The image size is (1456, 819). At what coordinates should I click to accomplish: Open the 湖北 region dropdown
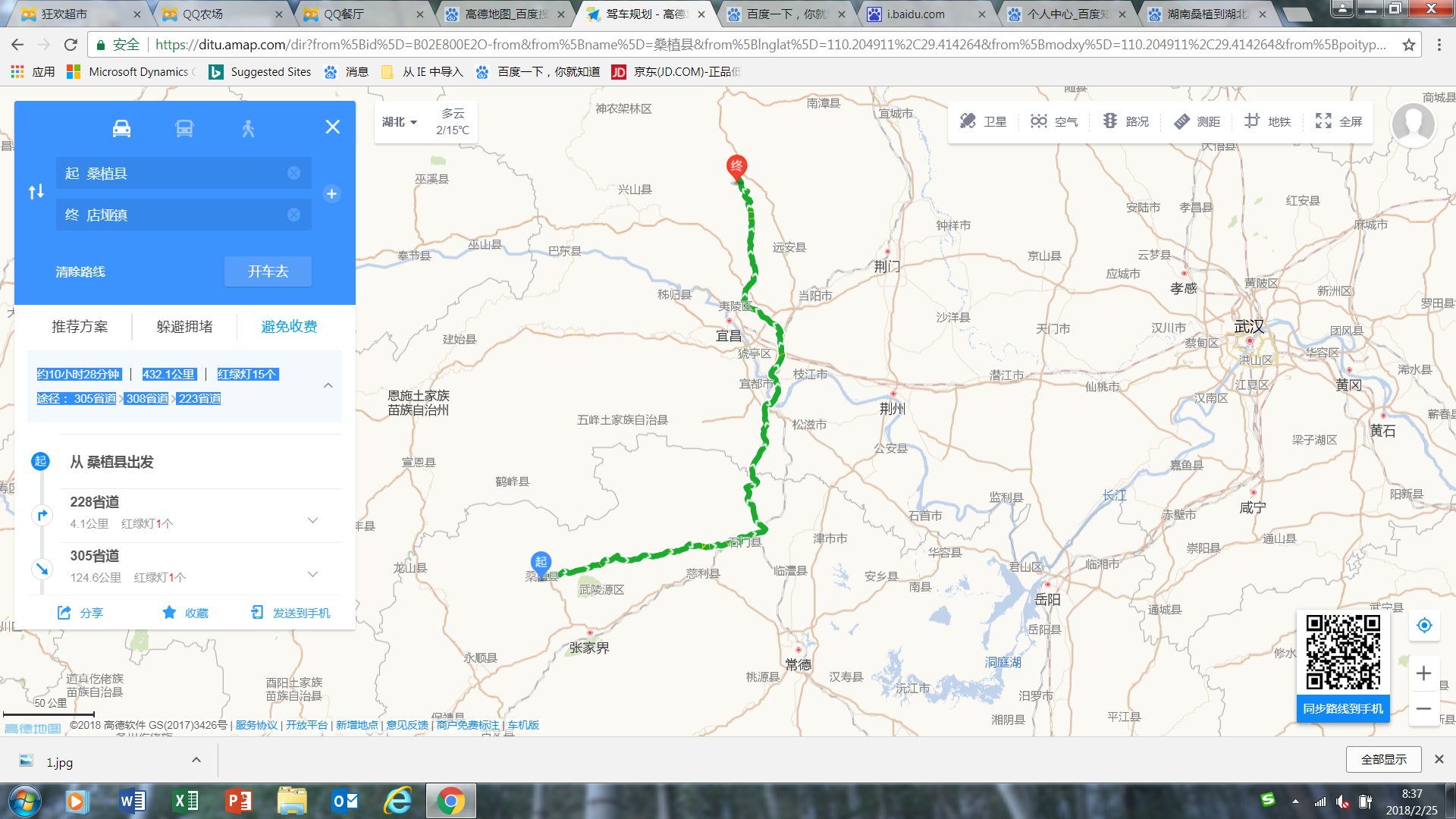tap(400, 122)
